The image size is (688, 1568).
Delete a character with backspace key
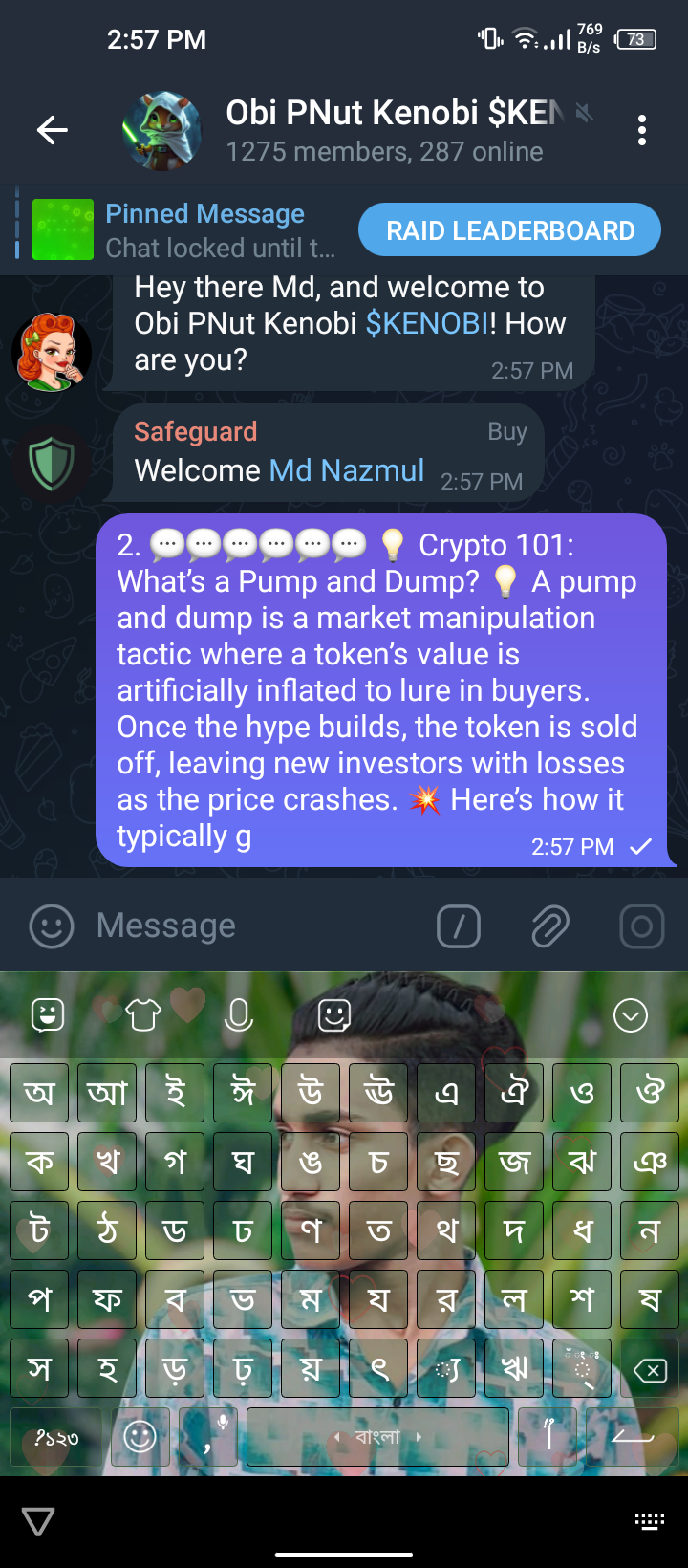(x=651, y=1371)
